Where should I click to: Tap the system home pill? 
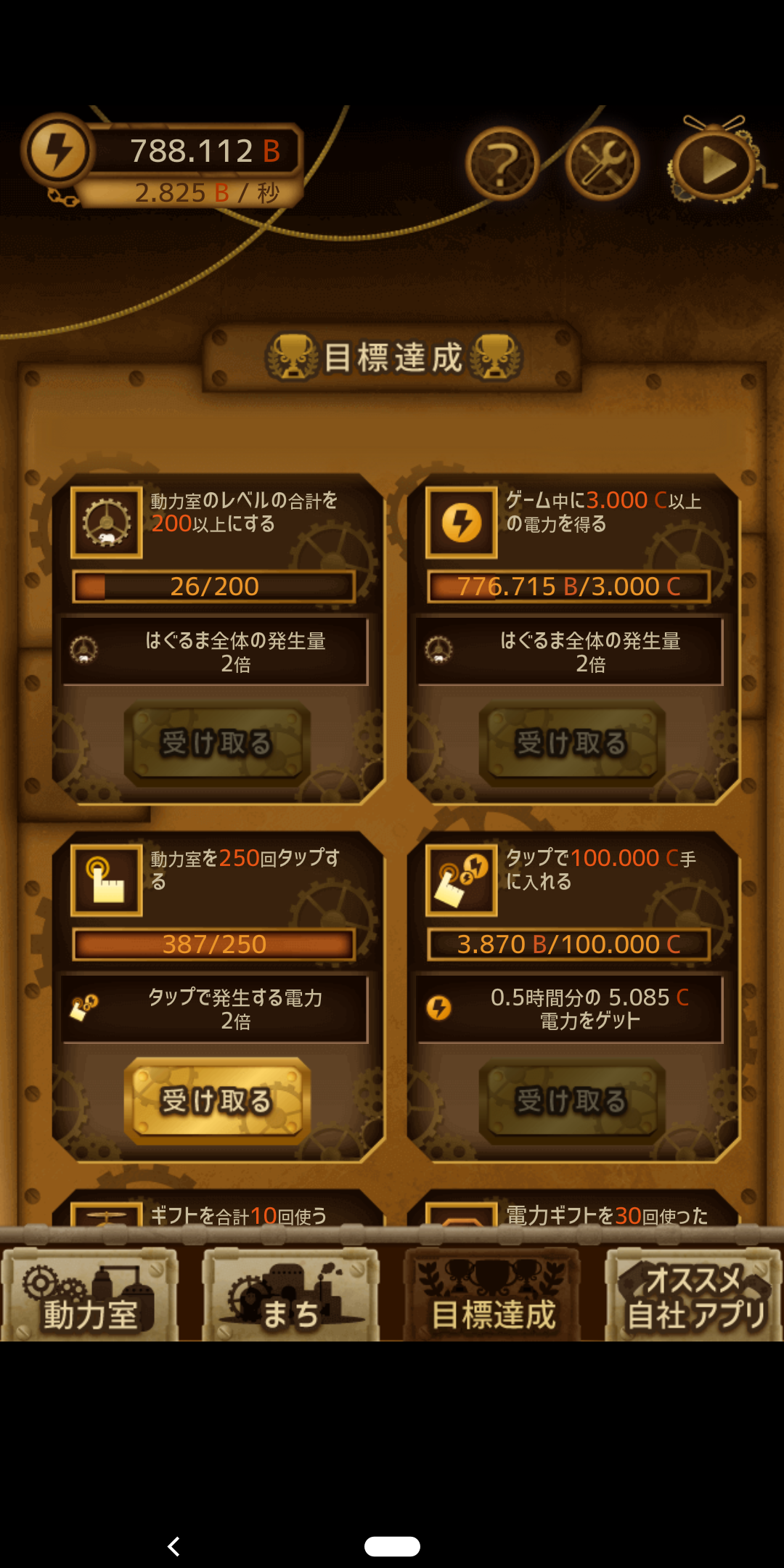(x=392, y=1546)
